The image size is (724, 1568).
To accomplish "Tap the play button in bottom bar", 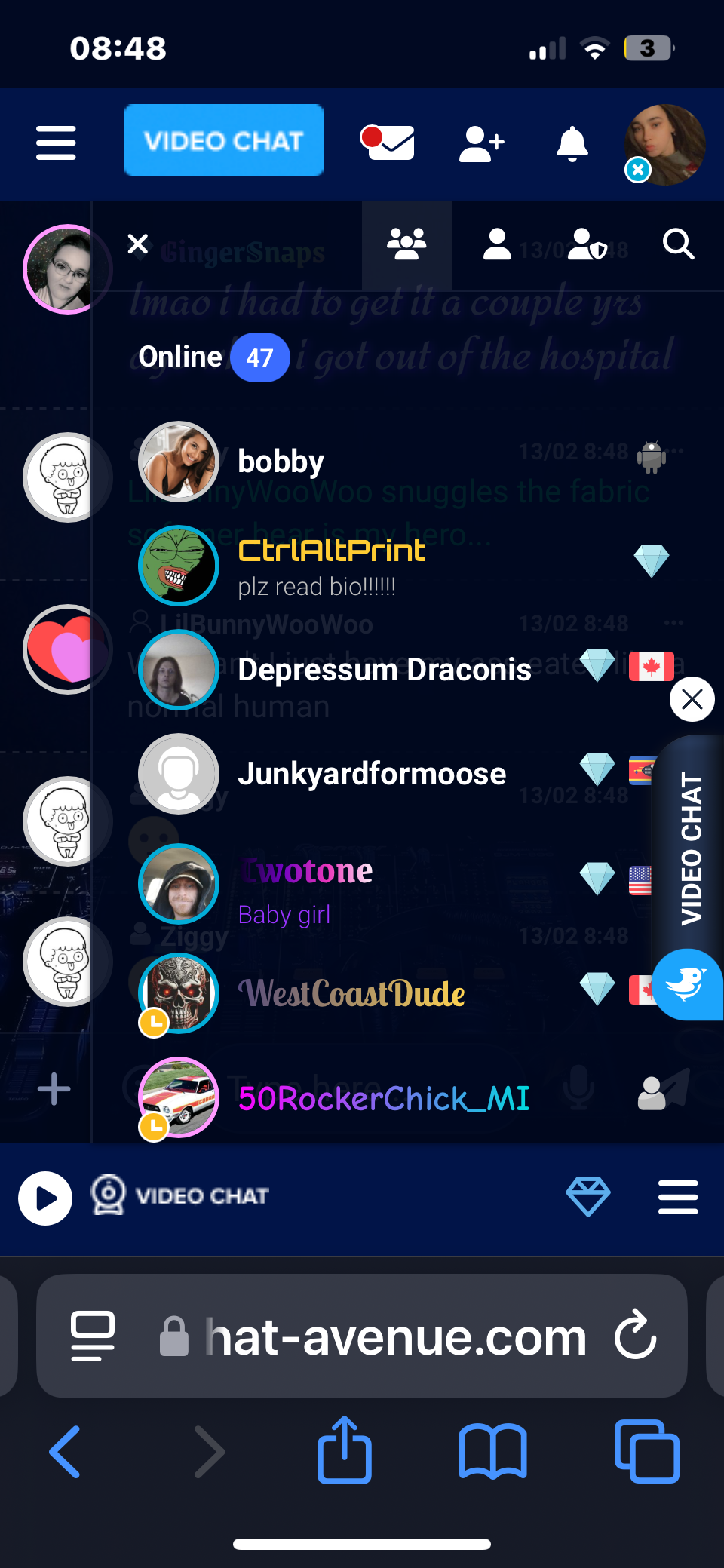I will [x=45, y=1198].
